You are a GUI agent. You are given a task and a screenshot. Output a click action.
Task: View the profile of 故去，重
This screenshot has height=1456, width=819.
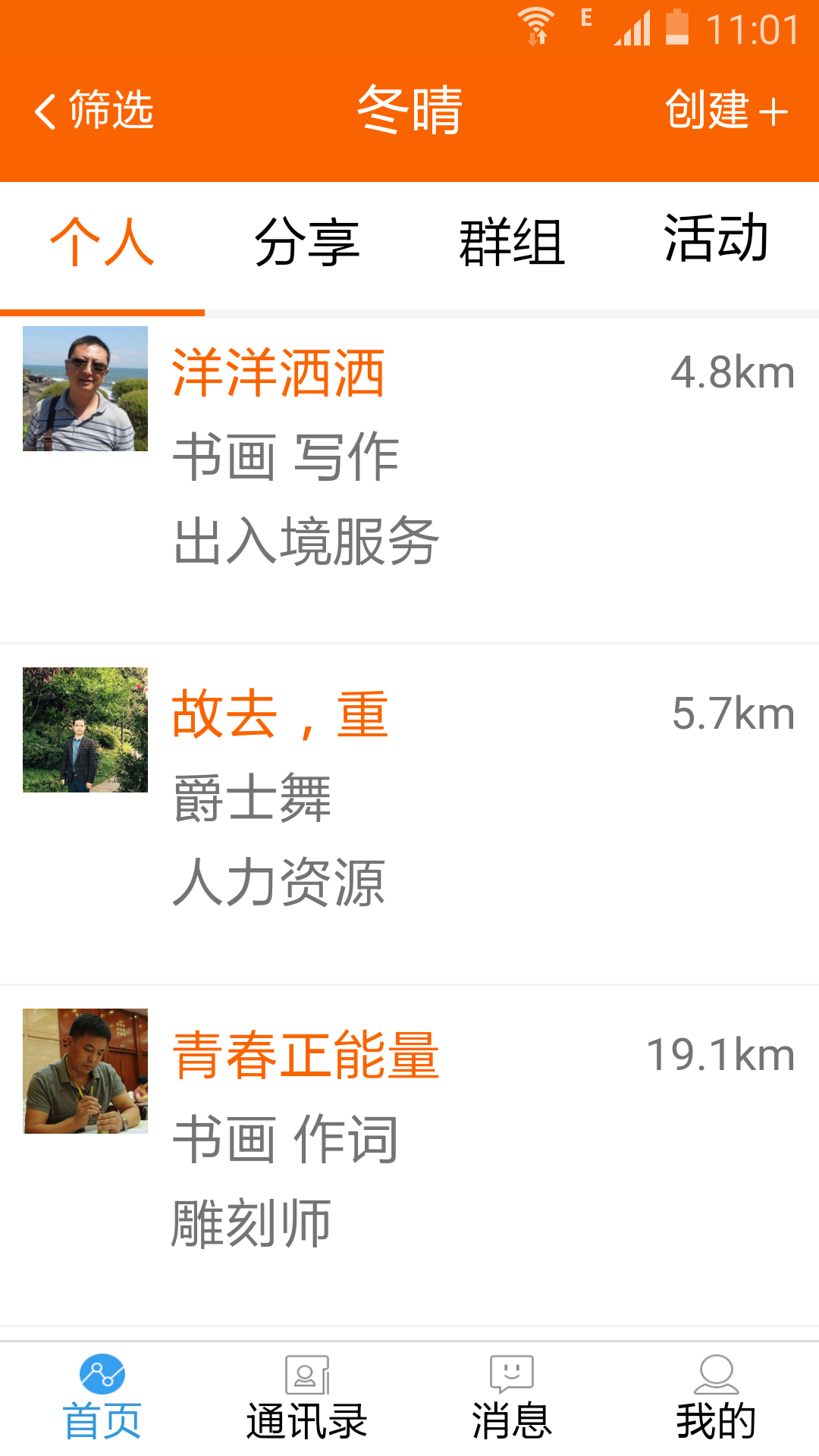tap(409, 814)
